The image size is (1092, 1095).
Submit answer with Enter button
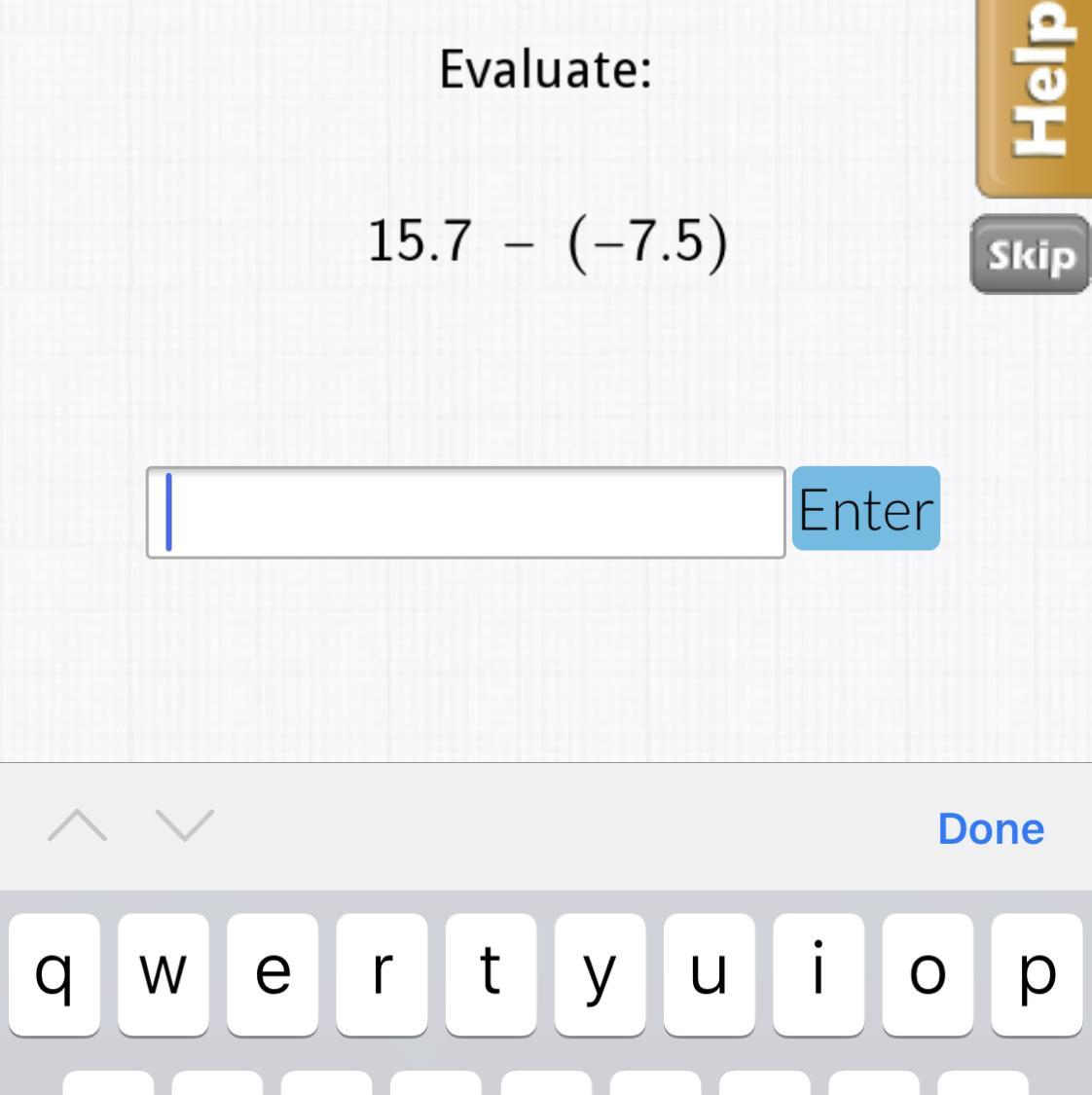coord(865,509)
